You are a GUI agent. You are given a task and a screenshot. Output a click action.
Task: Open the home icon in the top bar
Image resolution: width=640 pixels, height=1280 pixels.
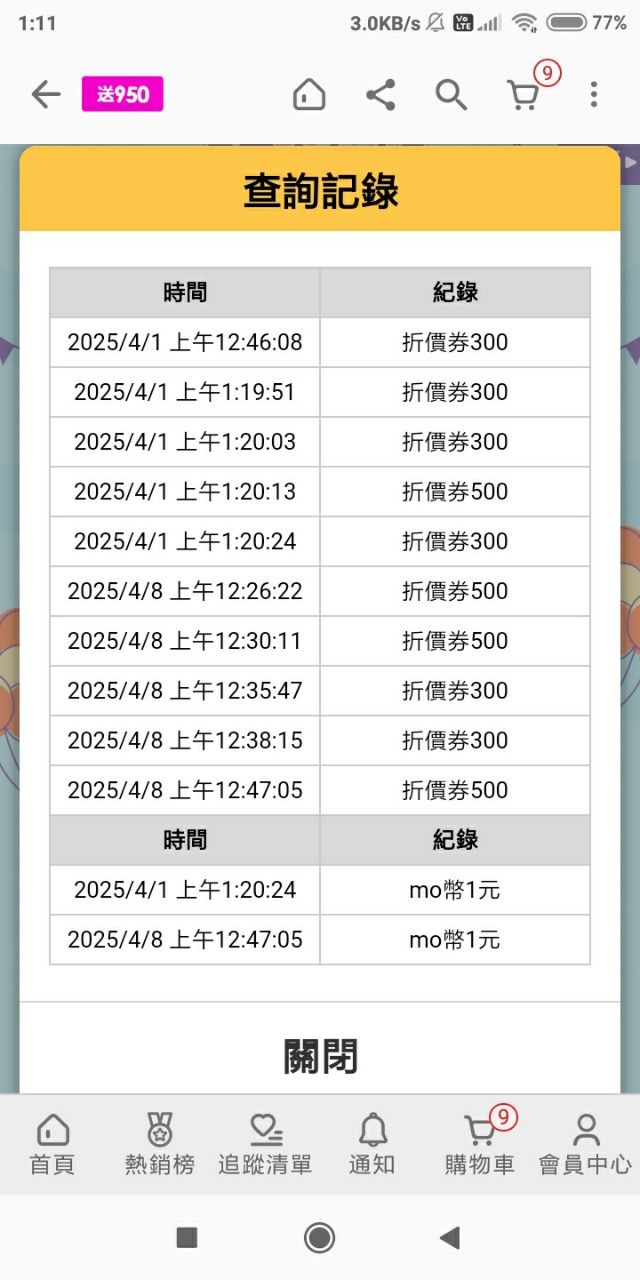tap(309, 95)
